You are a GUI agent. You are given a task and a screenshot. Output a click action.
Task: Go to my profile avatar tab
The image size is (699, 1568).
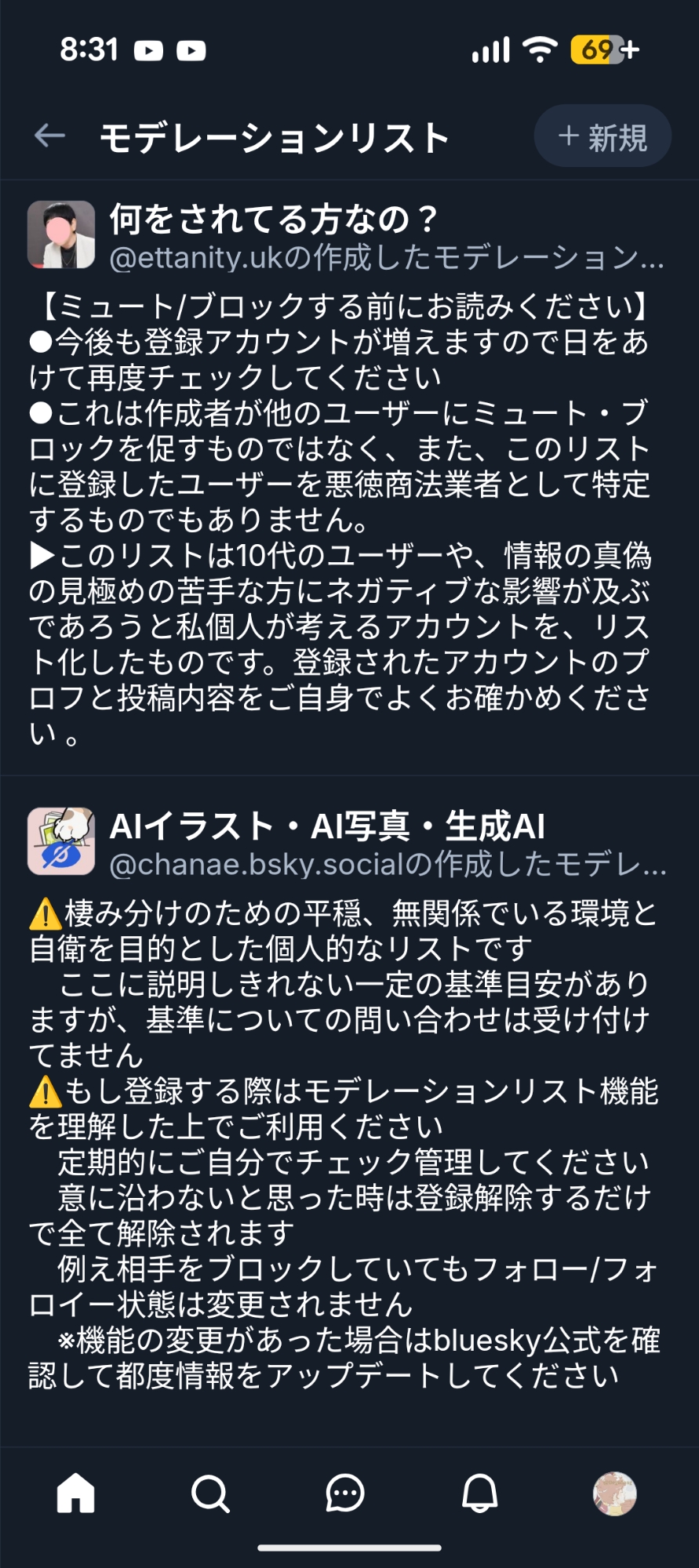614,1493
